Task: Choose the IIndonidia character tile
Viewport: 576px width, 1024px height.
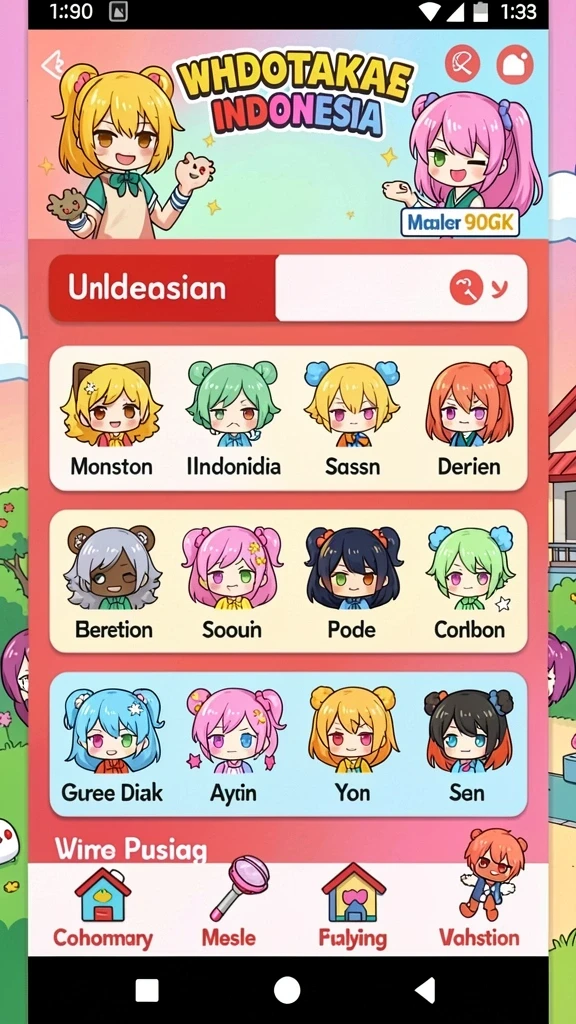Action: [233, 419]
